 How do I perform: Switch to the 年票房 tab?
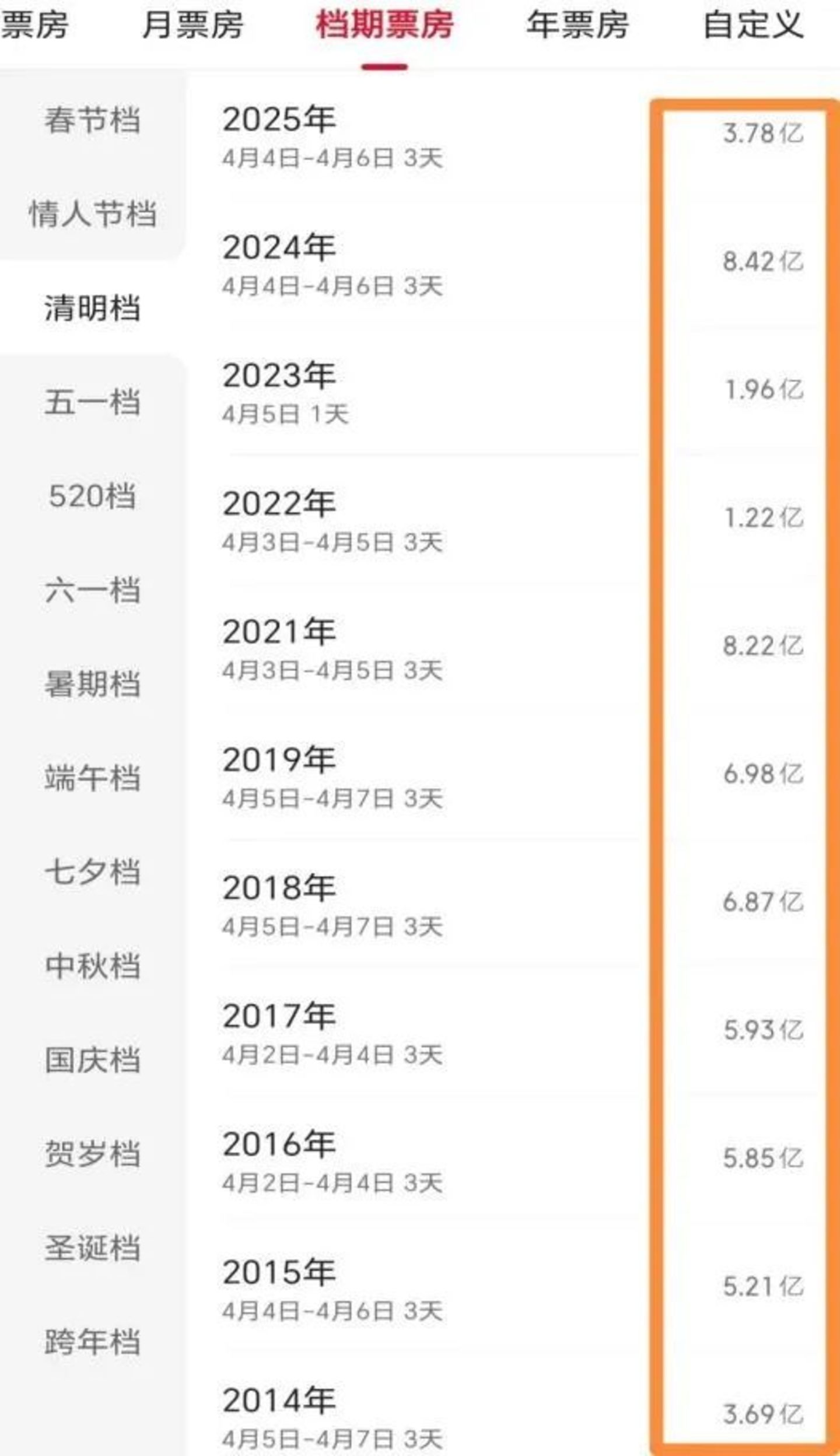(x=577, y=26)
